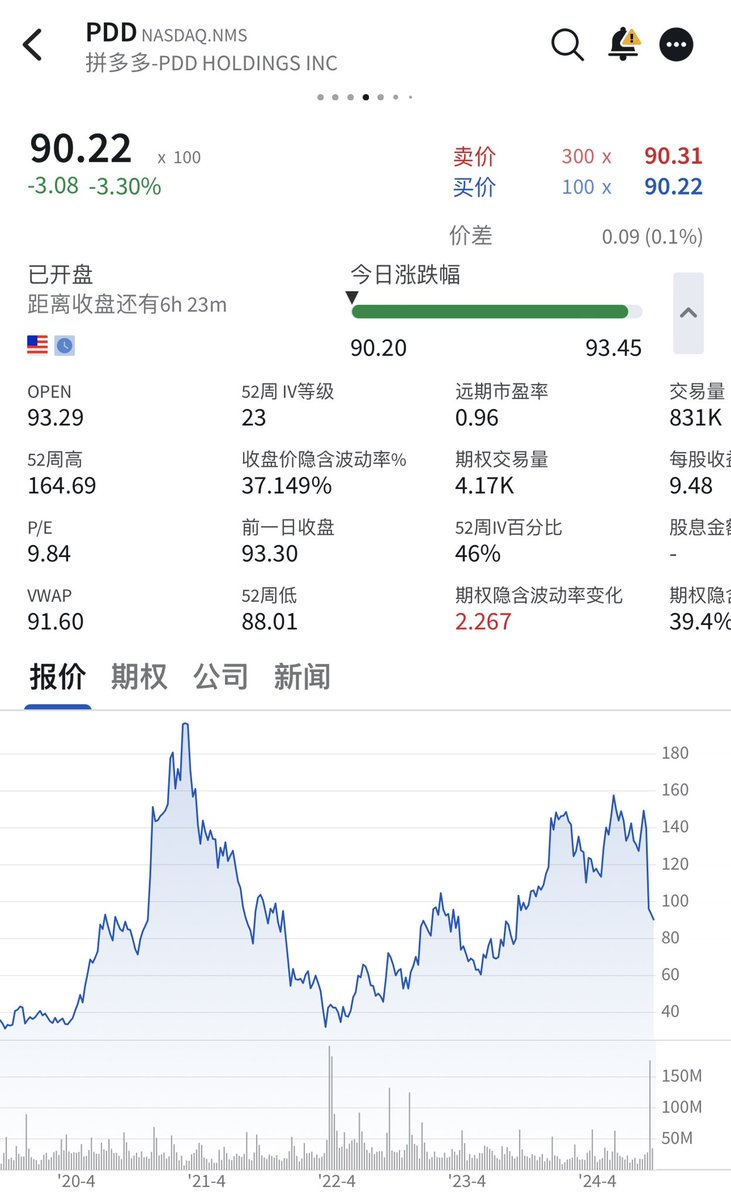Go back using the top-left arrow

click(33, 45)
